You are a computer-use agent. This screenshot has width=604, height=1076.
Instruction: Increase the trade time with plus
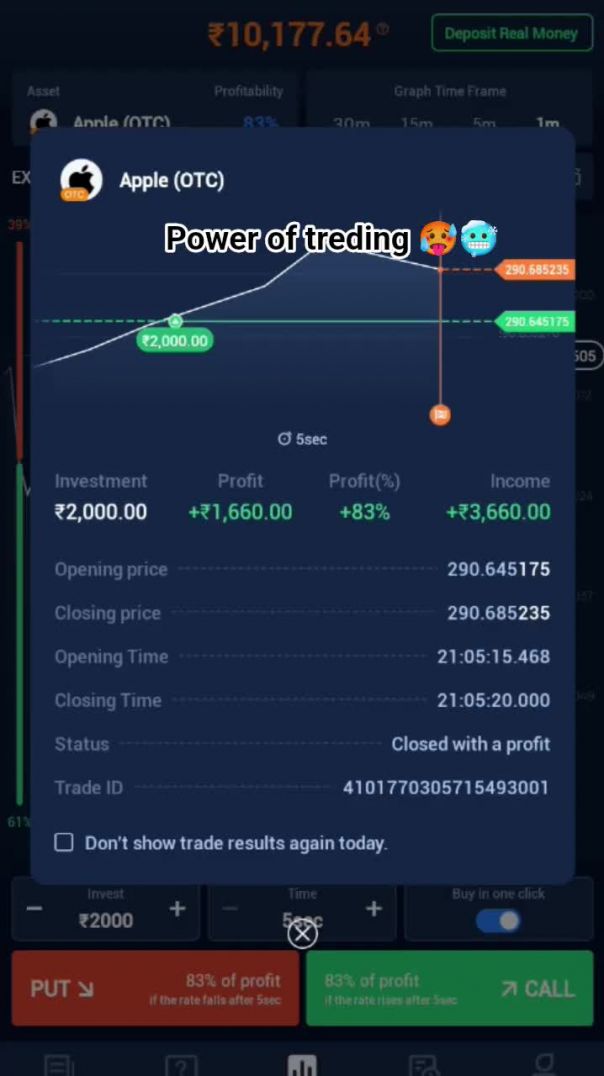373,909
